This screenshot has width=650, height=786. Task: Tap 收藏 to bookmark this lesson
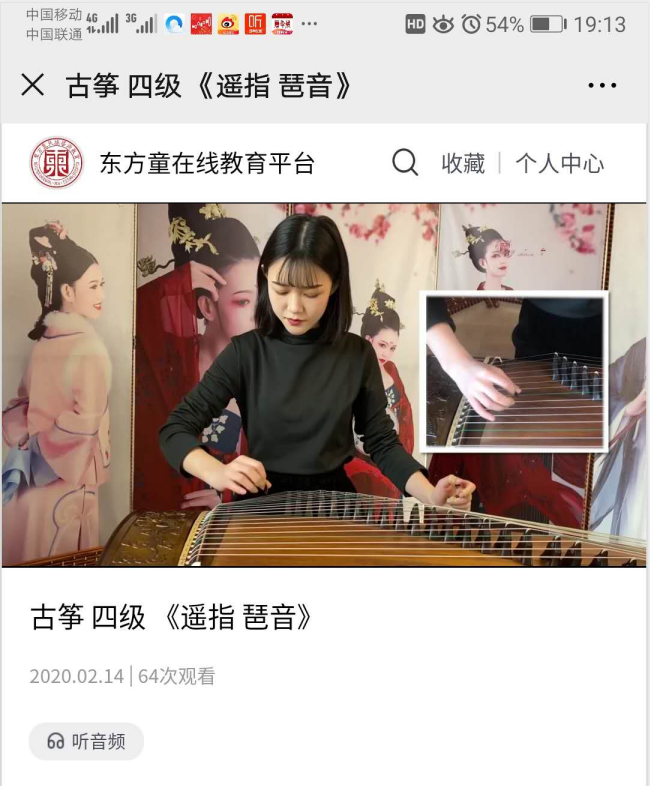coord(463,163)
